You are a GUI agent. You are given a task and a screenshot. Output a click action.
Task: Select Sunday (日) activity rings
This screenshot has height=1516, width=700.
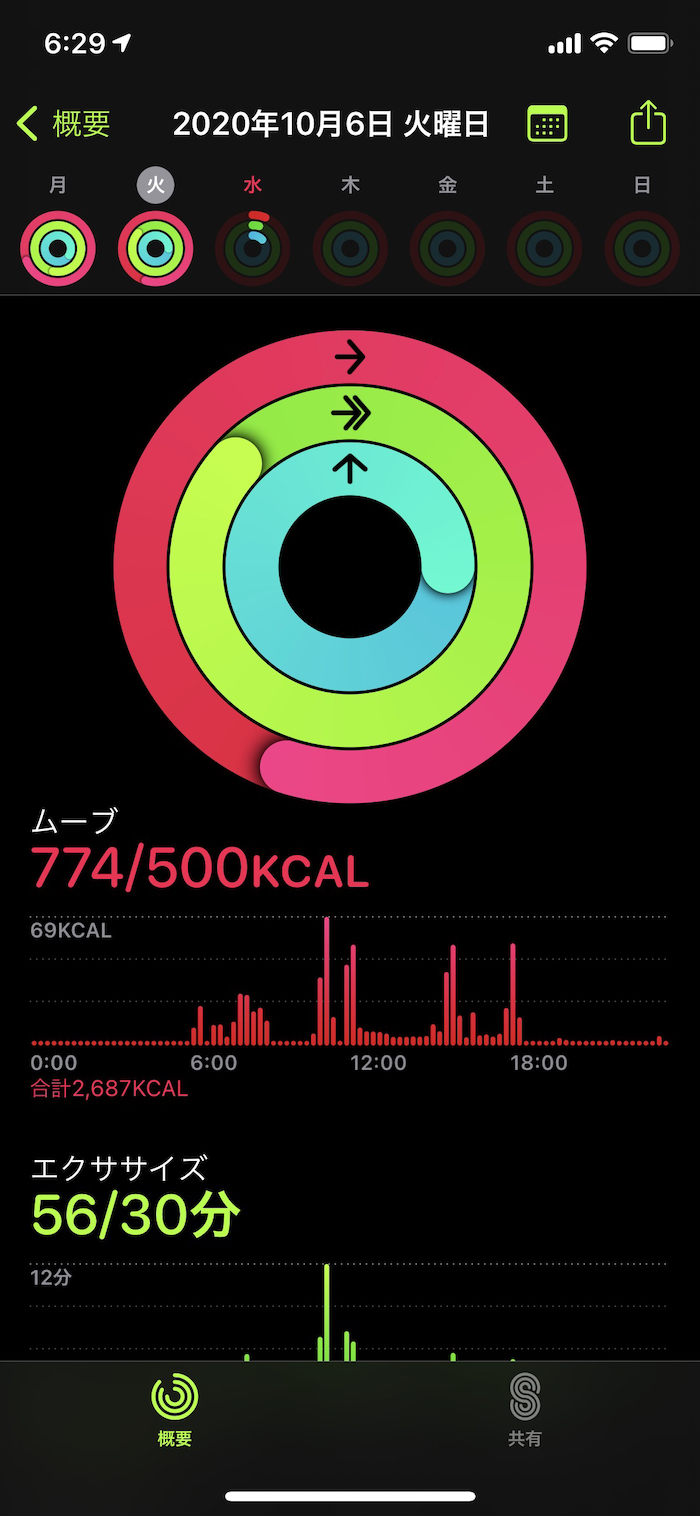pyautogui.click(x=643, y=248)
